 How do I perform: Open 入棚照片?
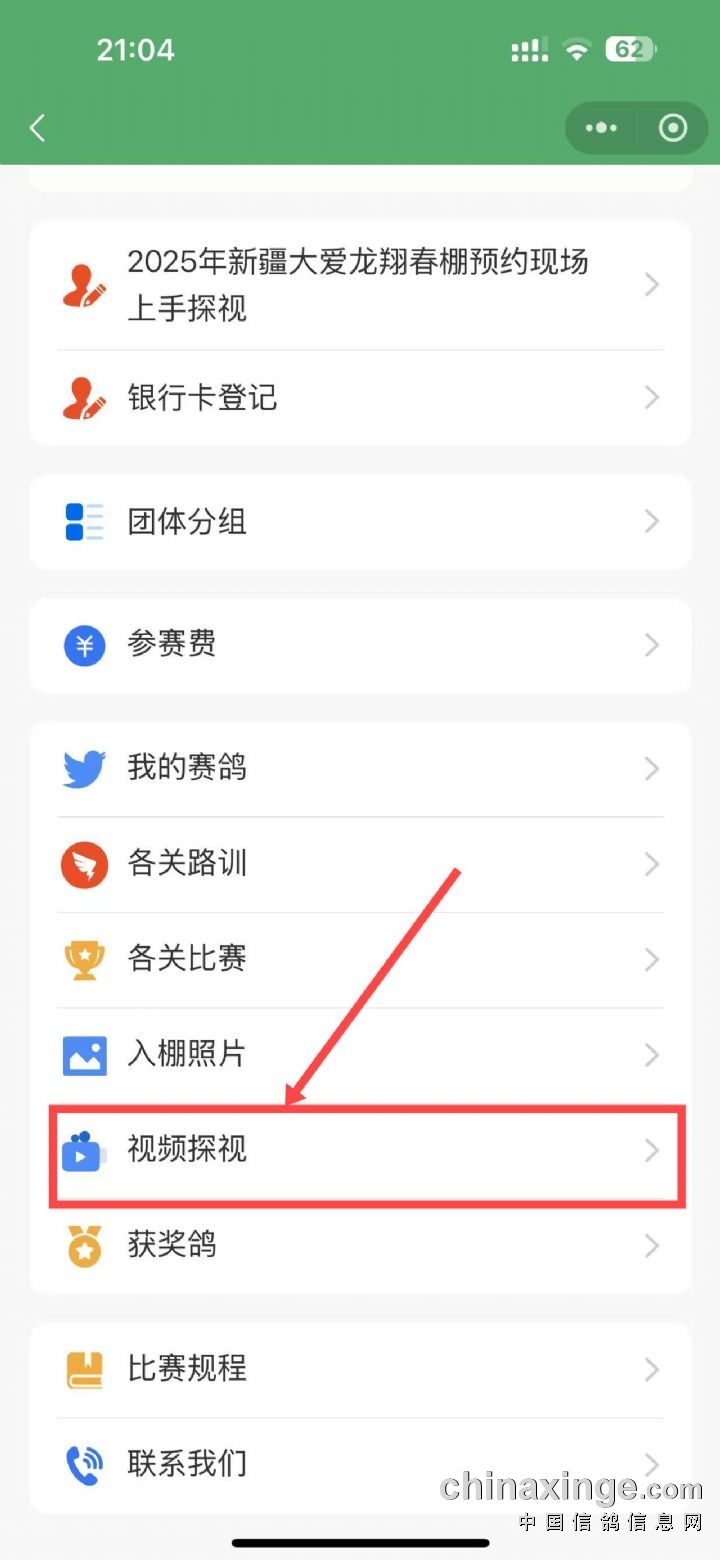[x=360, y=1055]
